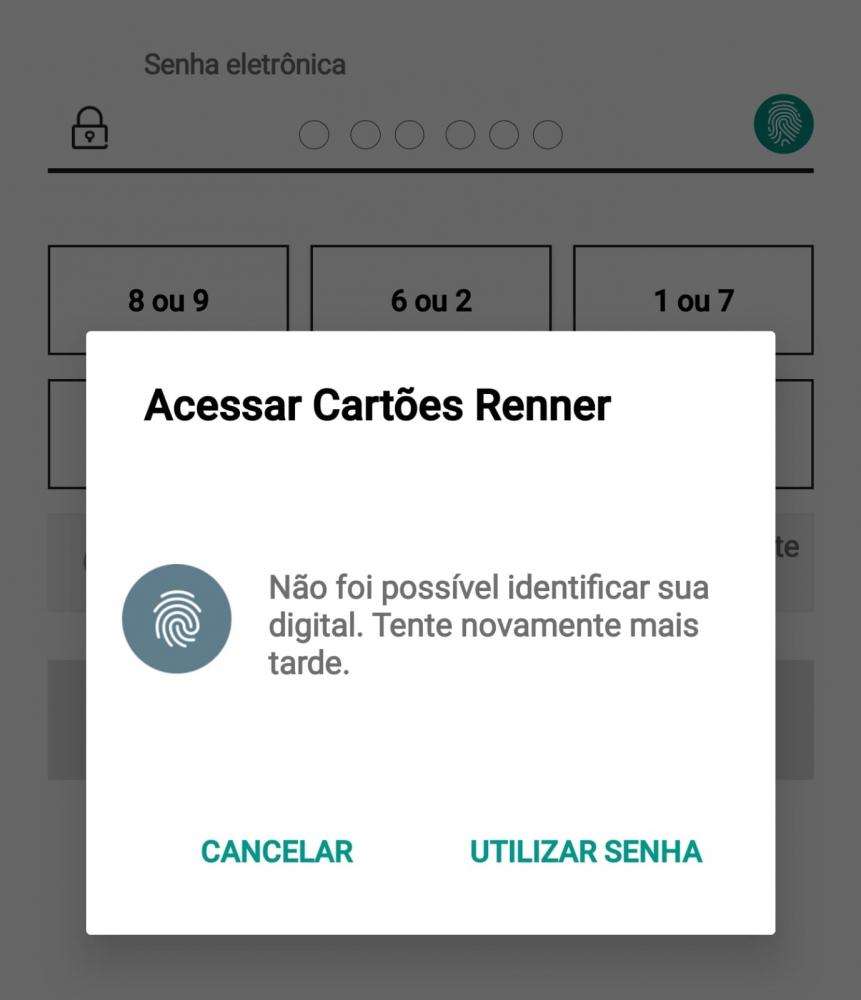The width and height of the screenshot is (861, 1000).
Task: Tap the teal fingerprint icon to scan digital
Action: click(783, 124)
